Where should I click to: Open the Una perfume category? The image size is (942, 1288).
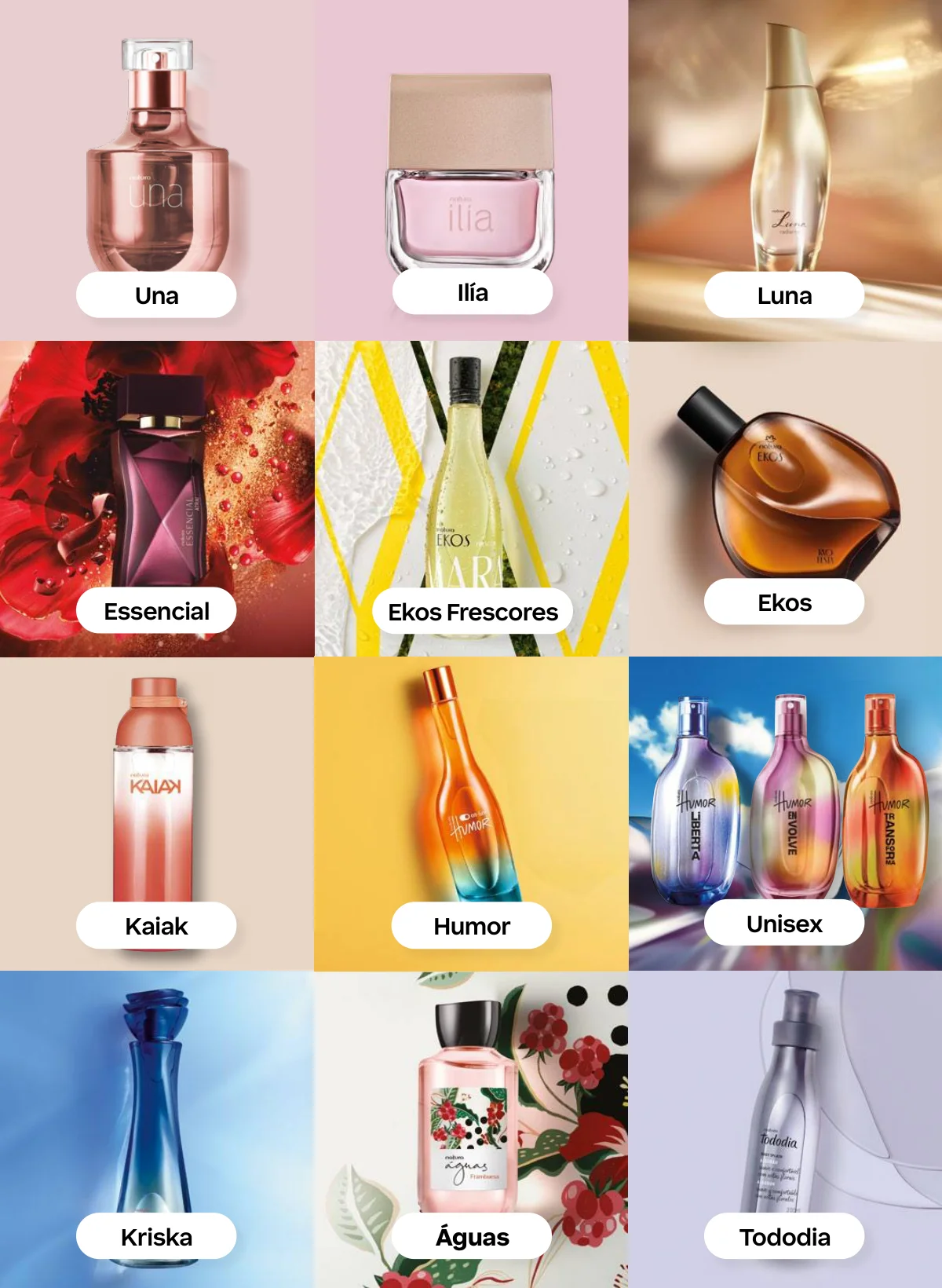(x=156, y=295)
